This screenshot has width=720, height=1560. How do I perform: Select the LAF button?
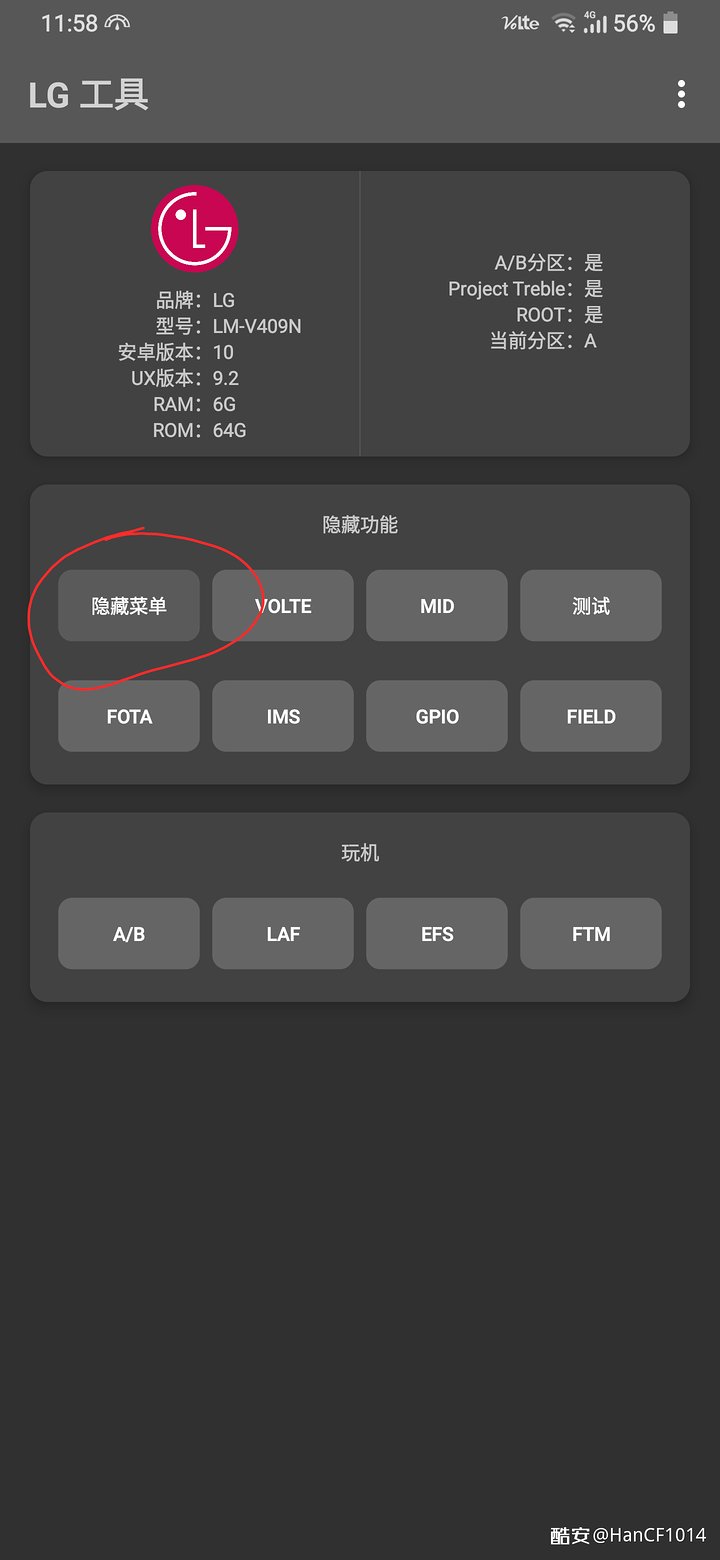pos(283,934)
